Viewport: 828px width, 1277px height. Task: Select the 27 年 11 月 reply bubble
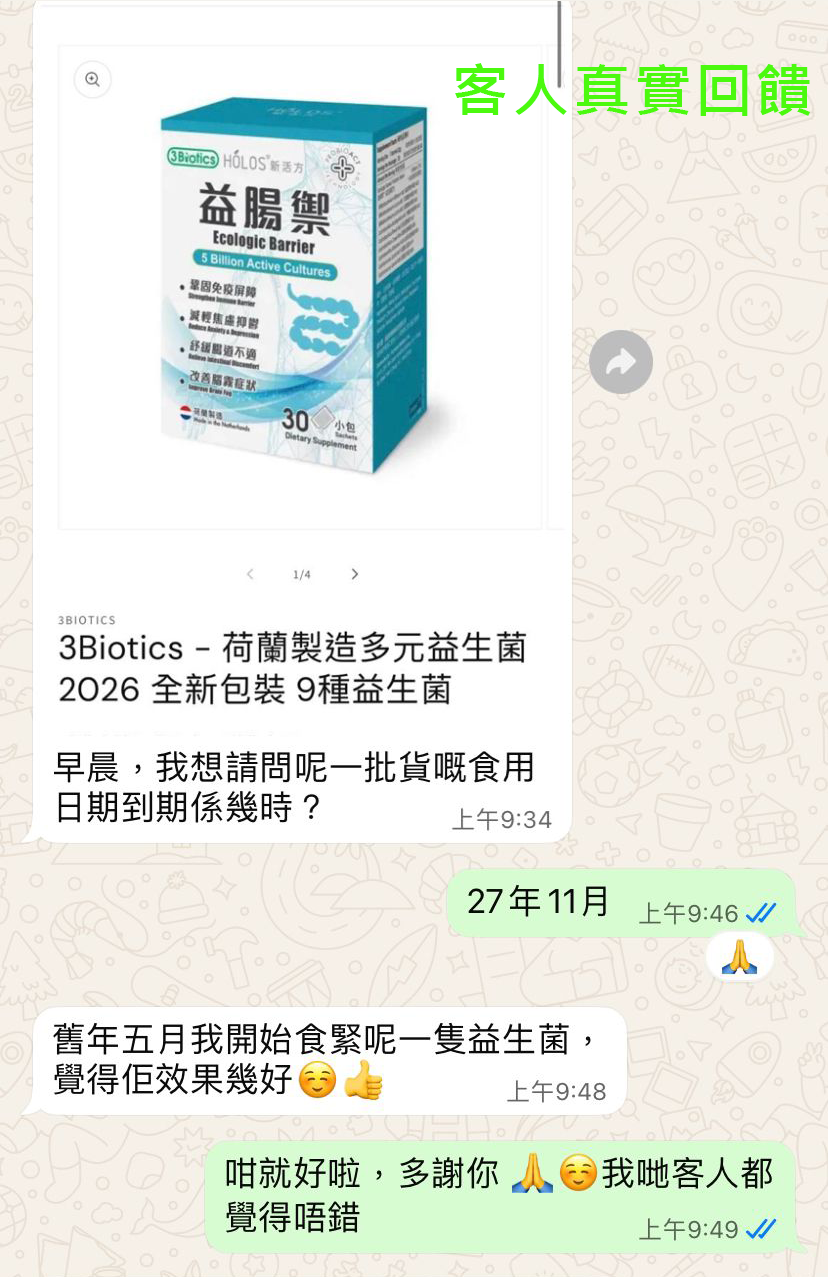[537, 902]
